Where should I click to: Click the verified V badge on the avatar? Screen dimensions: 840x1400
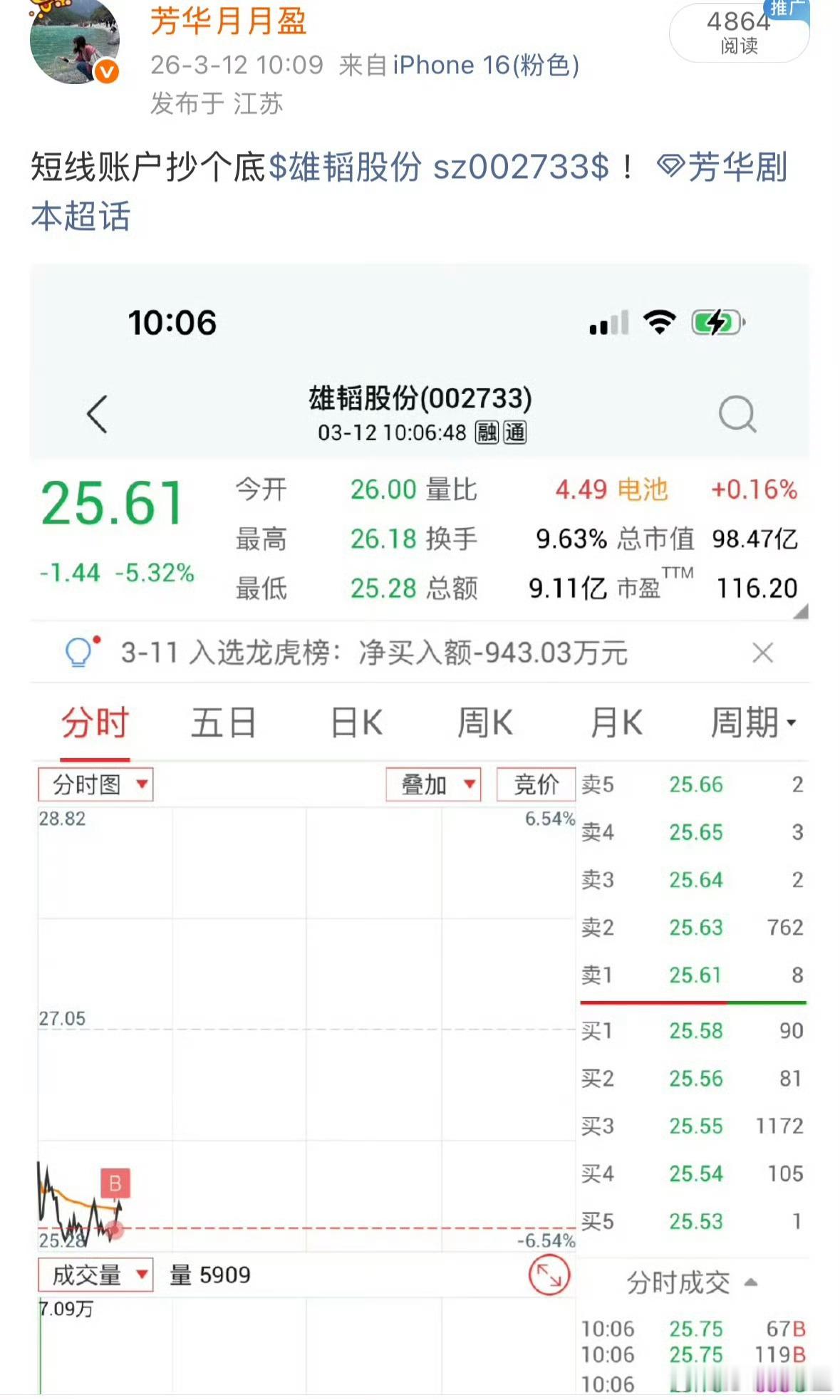[x=105, y=71]
